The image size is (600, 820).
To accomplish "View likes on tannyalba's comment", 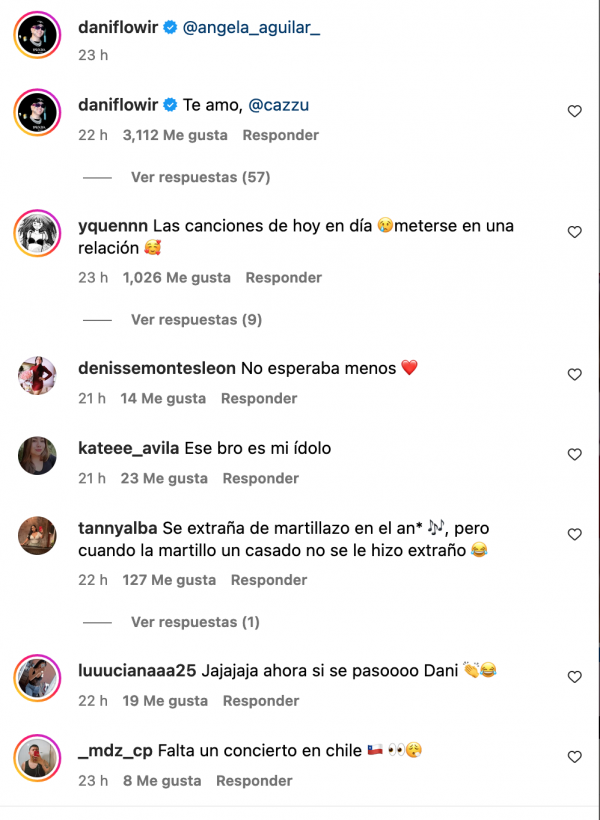I will (169, 580).
